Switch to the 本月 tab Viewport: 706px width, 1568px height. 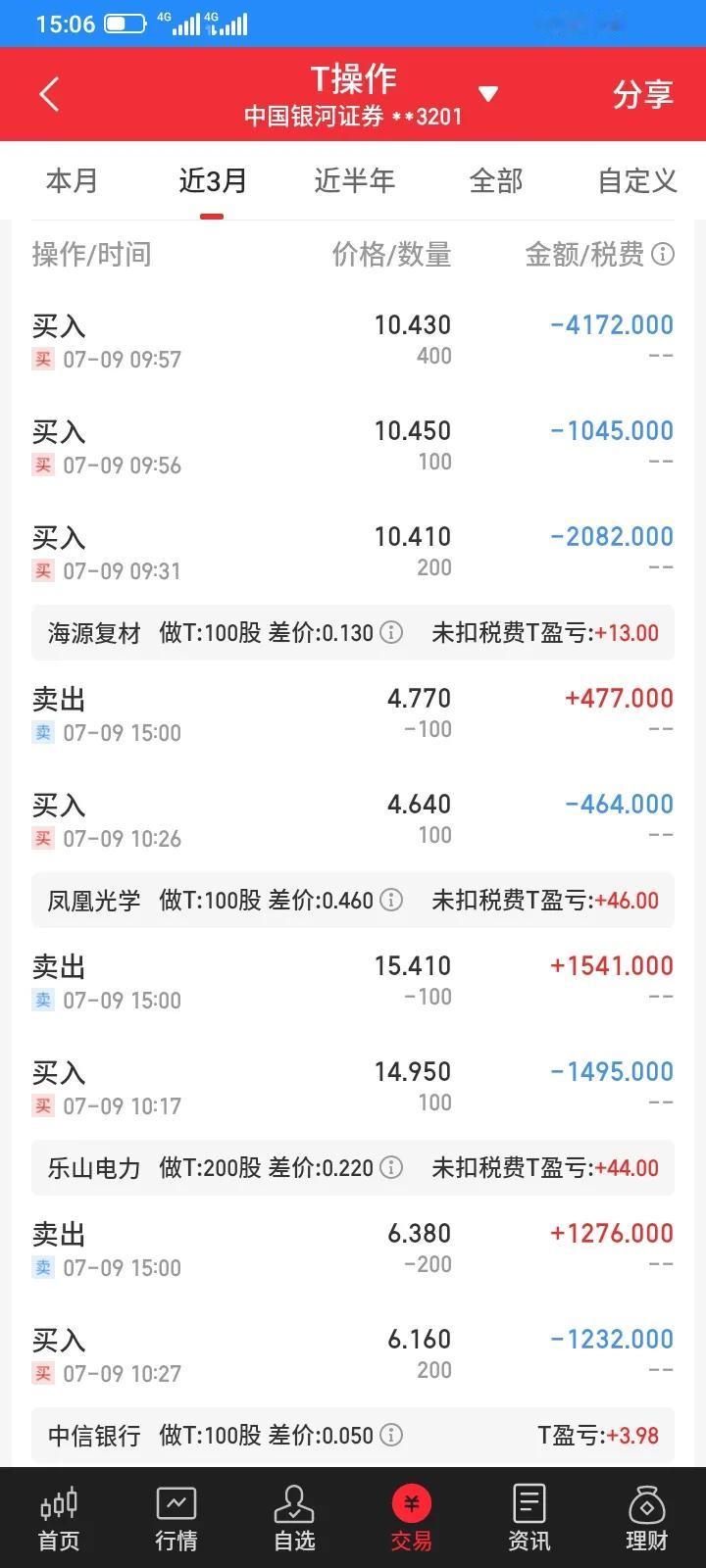72,180
